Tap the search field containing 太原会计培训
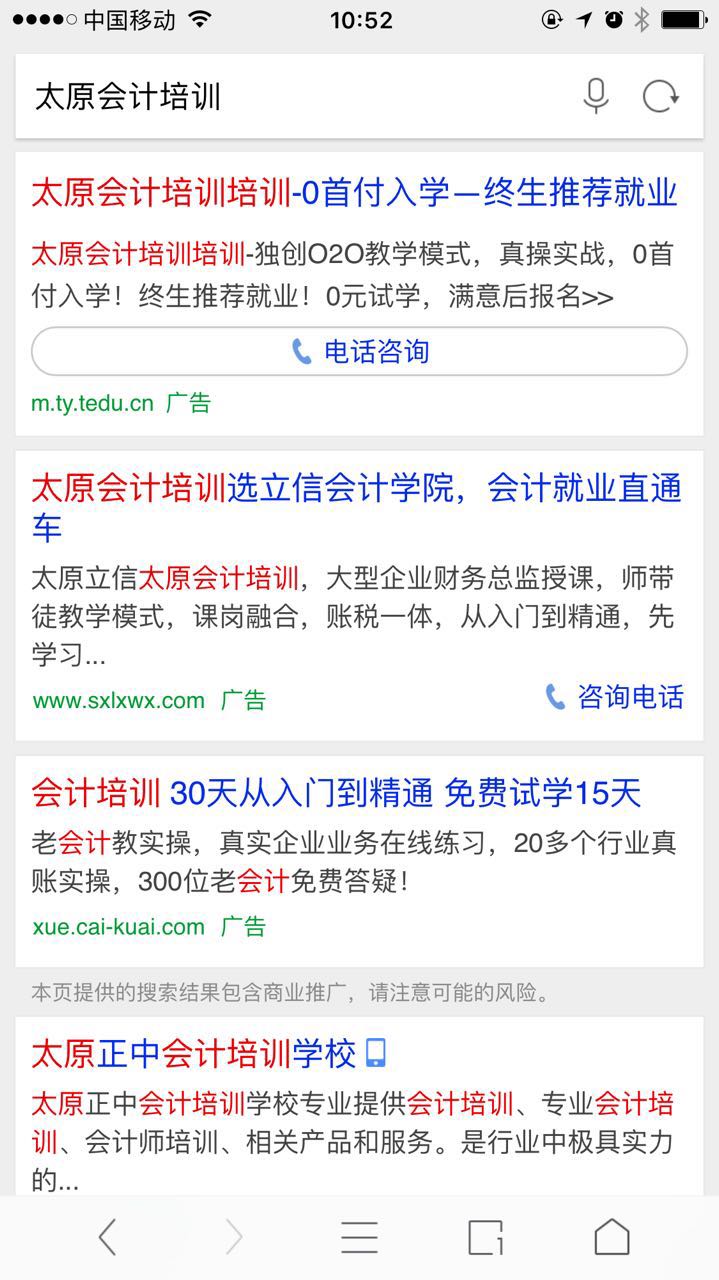 coord(300,97)
